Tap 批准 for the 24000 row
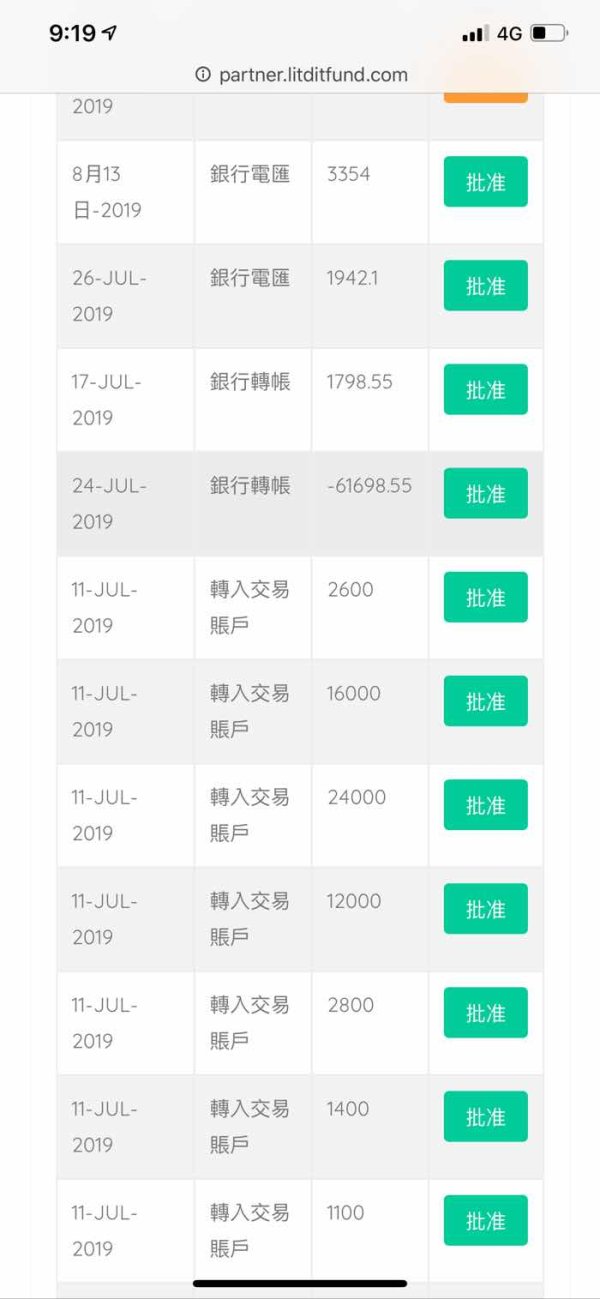 pos(485,806)
